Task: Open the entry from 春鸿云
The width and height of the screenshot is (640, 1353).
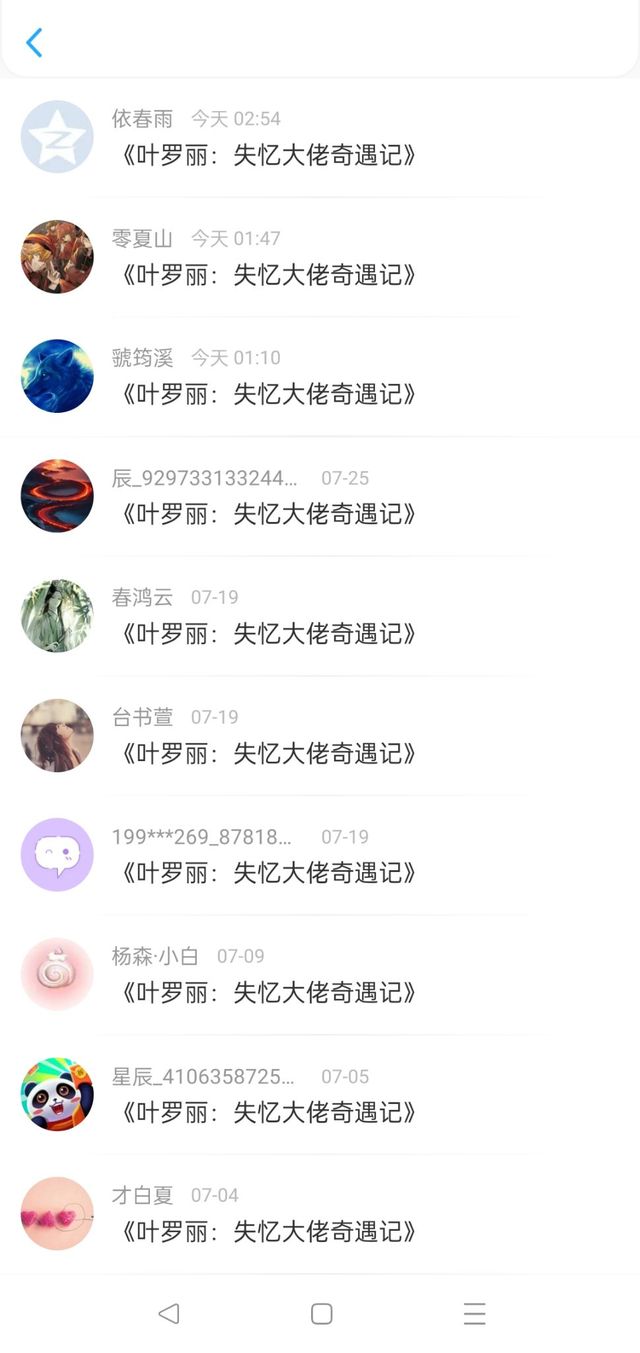Action: coord(320,616)
